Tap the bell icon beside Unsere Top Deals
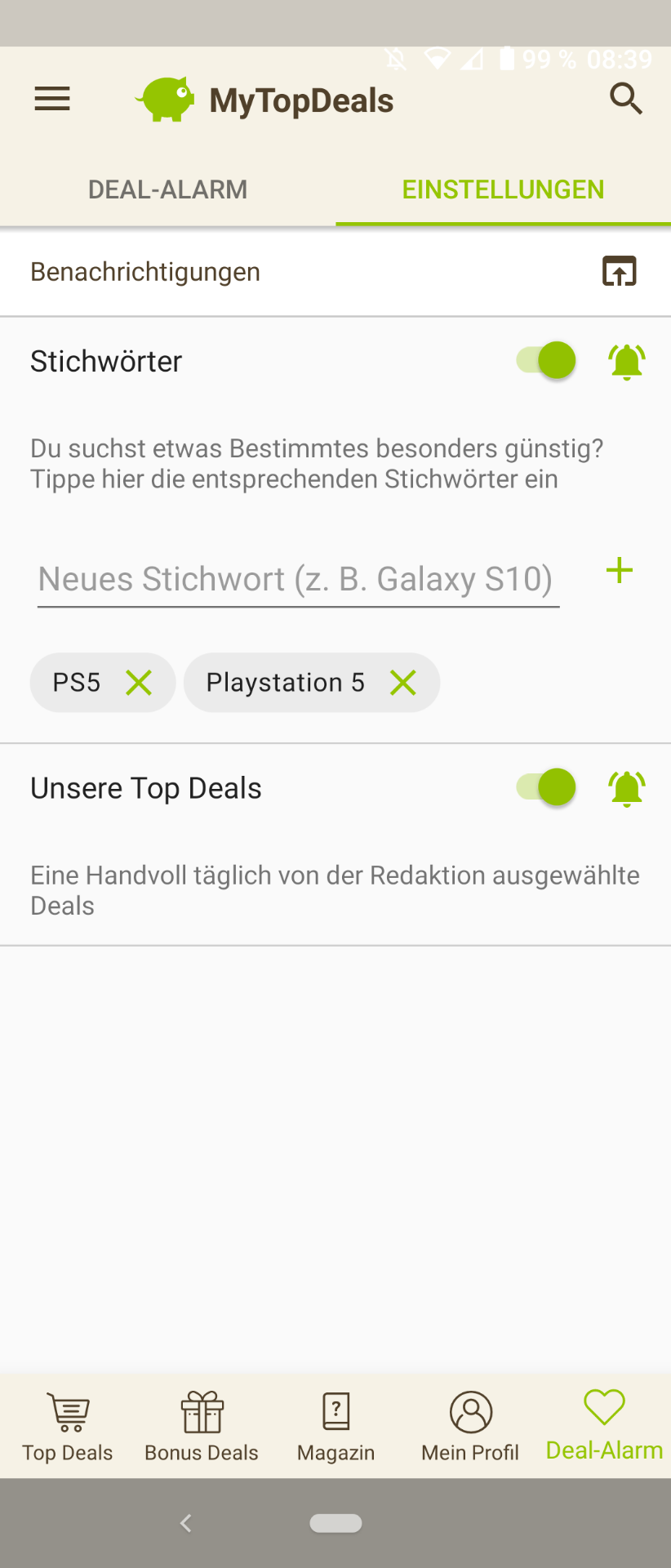671x1568 pixels. click(x=627, y=788)
